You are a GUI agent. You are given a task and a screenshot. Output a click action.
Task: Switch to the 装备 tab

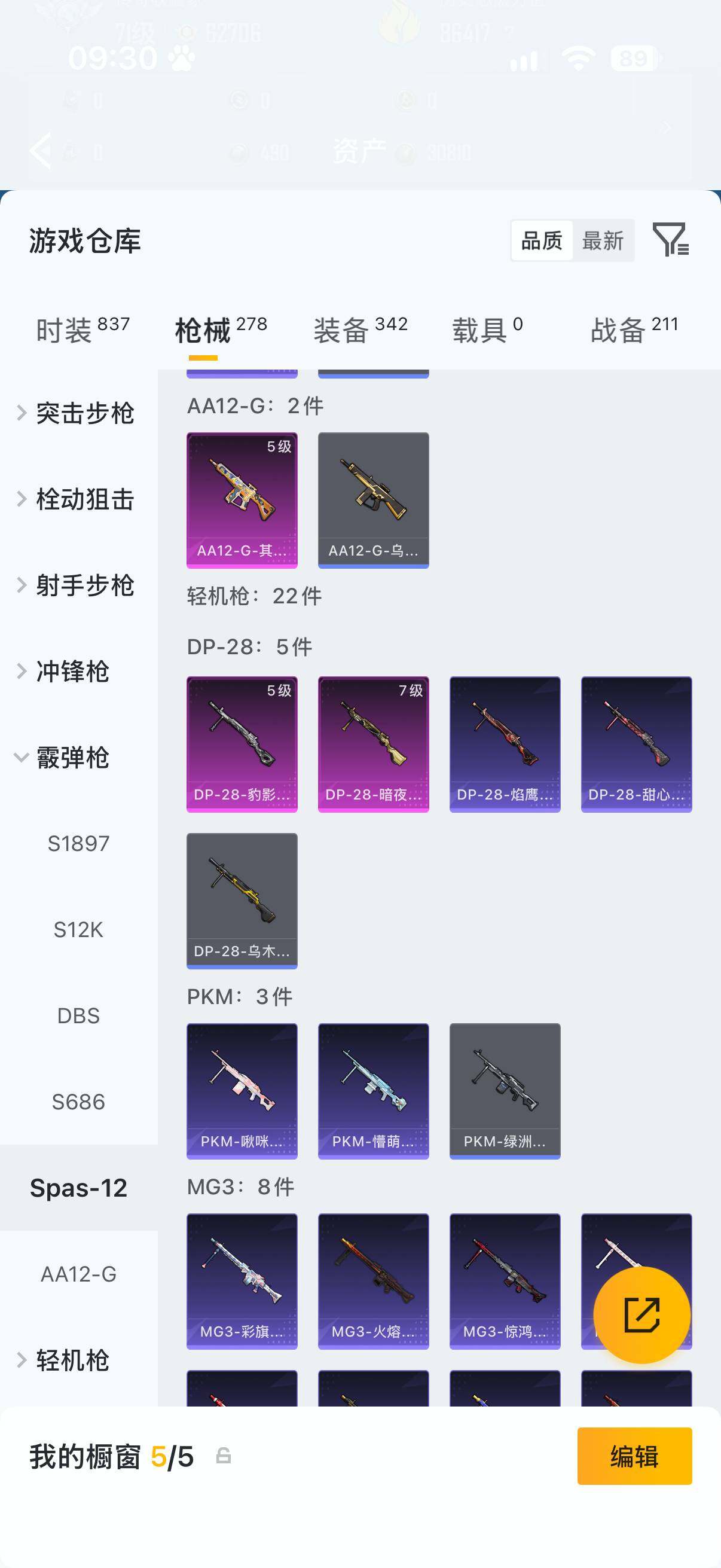point(360,330)
